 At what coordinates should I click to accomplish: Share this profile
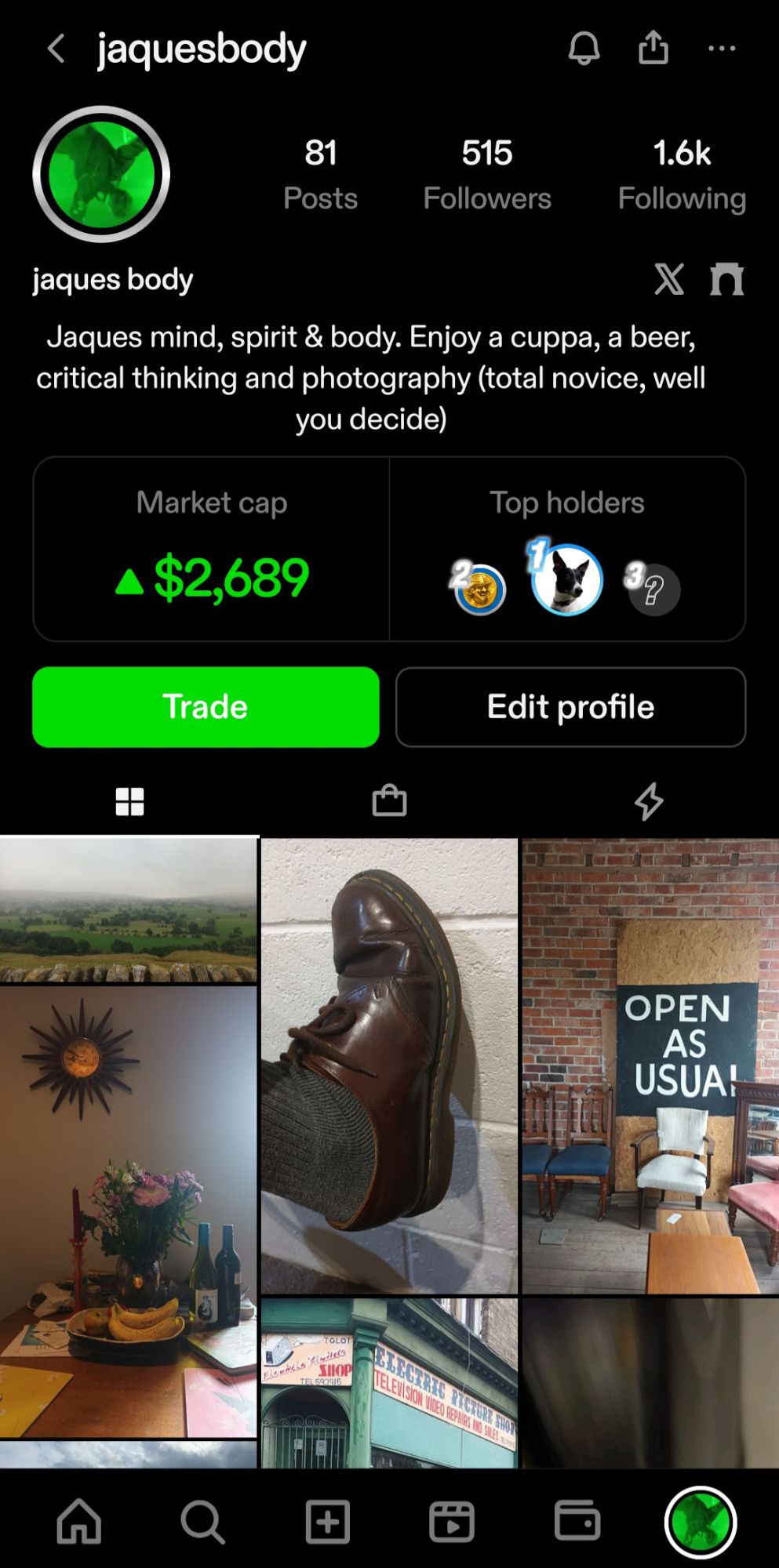pyautogui.click(x=653, y=49)
